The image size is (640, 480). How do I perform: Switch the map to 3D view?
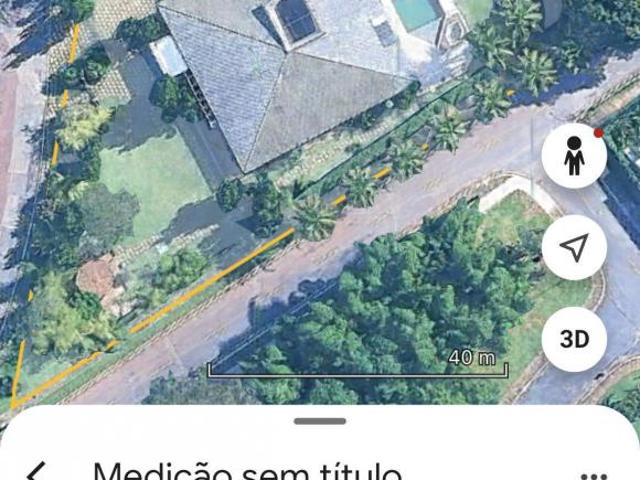[x=574, y=338]
